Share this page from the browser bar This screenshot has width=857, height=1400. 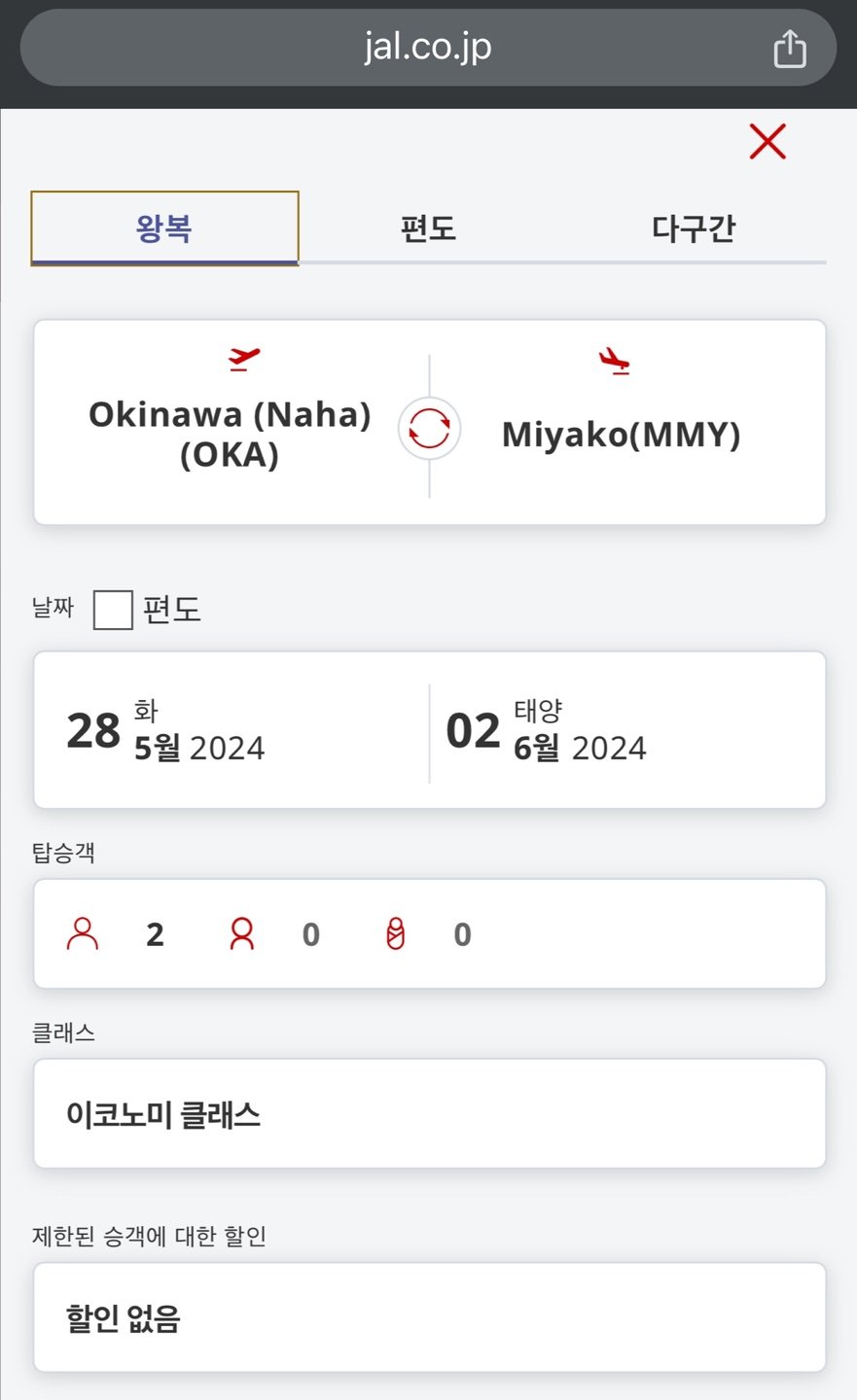[789, 49]
